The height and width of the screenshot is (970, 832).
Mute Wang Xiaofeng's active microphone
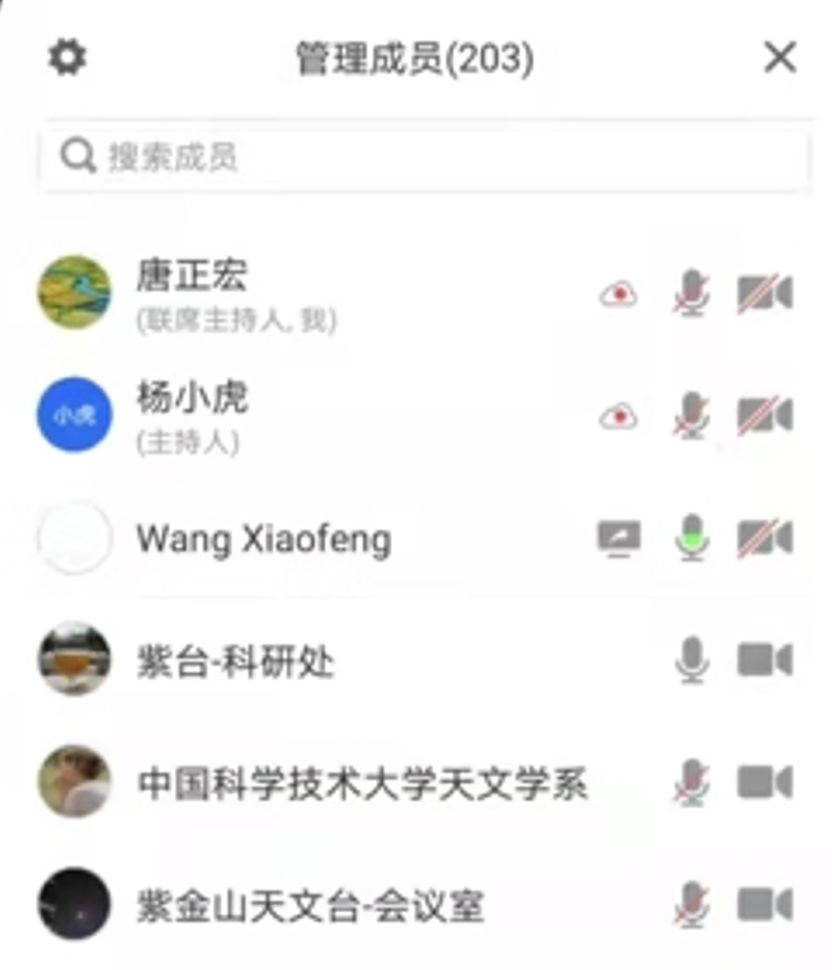pyautogui.click(x=691, y=538)
